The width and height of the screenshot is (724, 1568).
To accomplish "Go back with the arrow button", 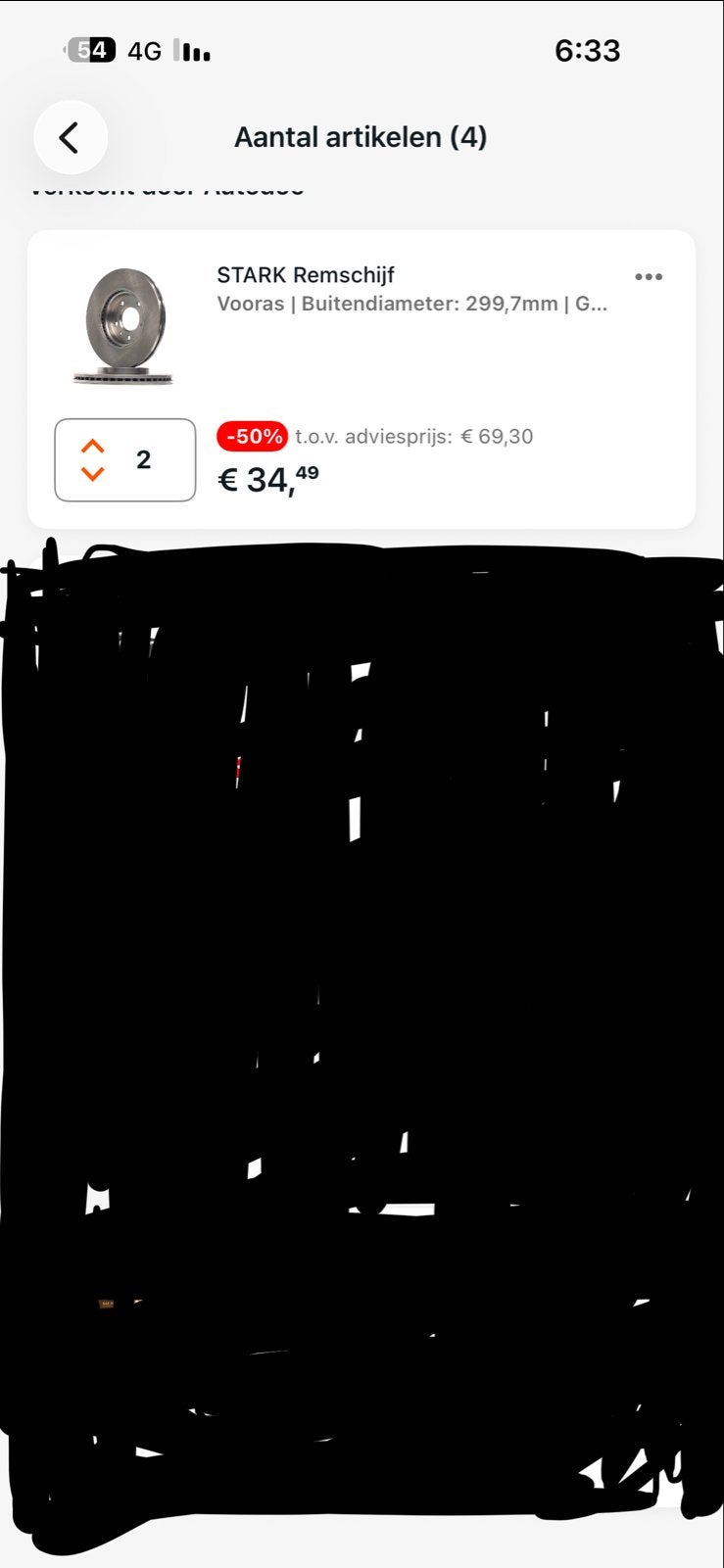I will [70, 138].
